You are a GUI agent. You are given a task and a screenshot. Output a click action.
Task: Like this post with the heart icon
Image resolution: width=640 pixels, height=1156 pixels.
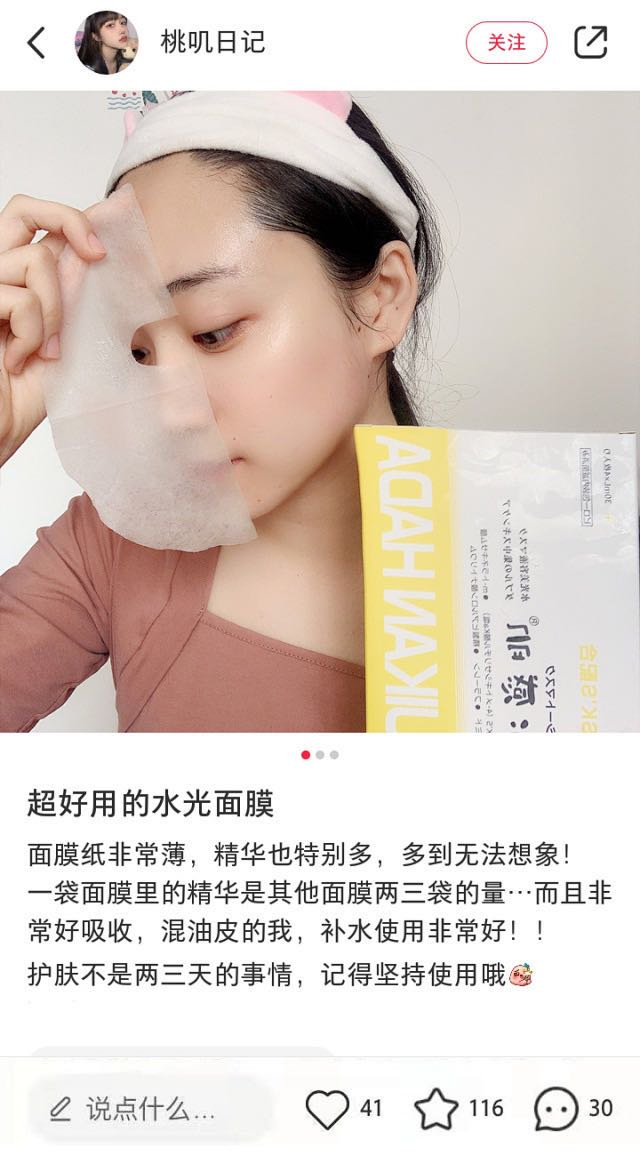(326, 1109)
